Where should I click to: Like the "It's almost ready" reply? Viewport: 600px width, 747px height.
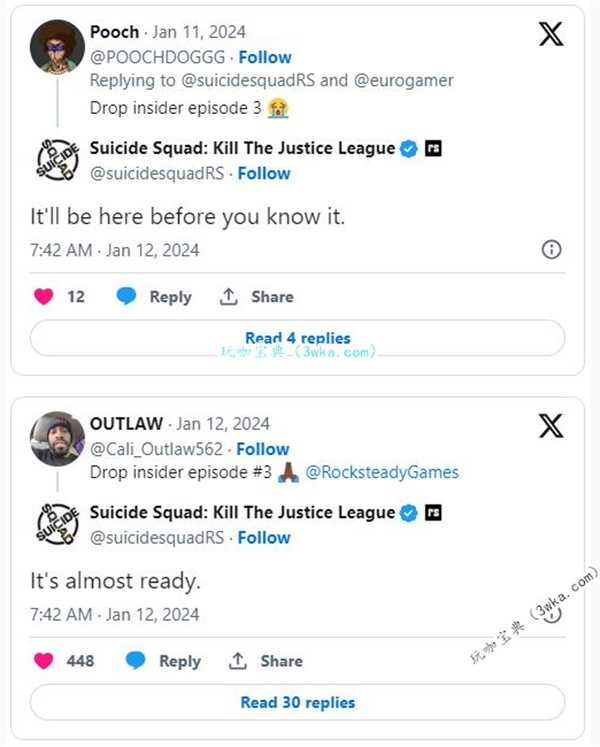[x=44, y=661]
